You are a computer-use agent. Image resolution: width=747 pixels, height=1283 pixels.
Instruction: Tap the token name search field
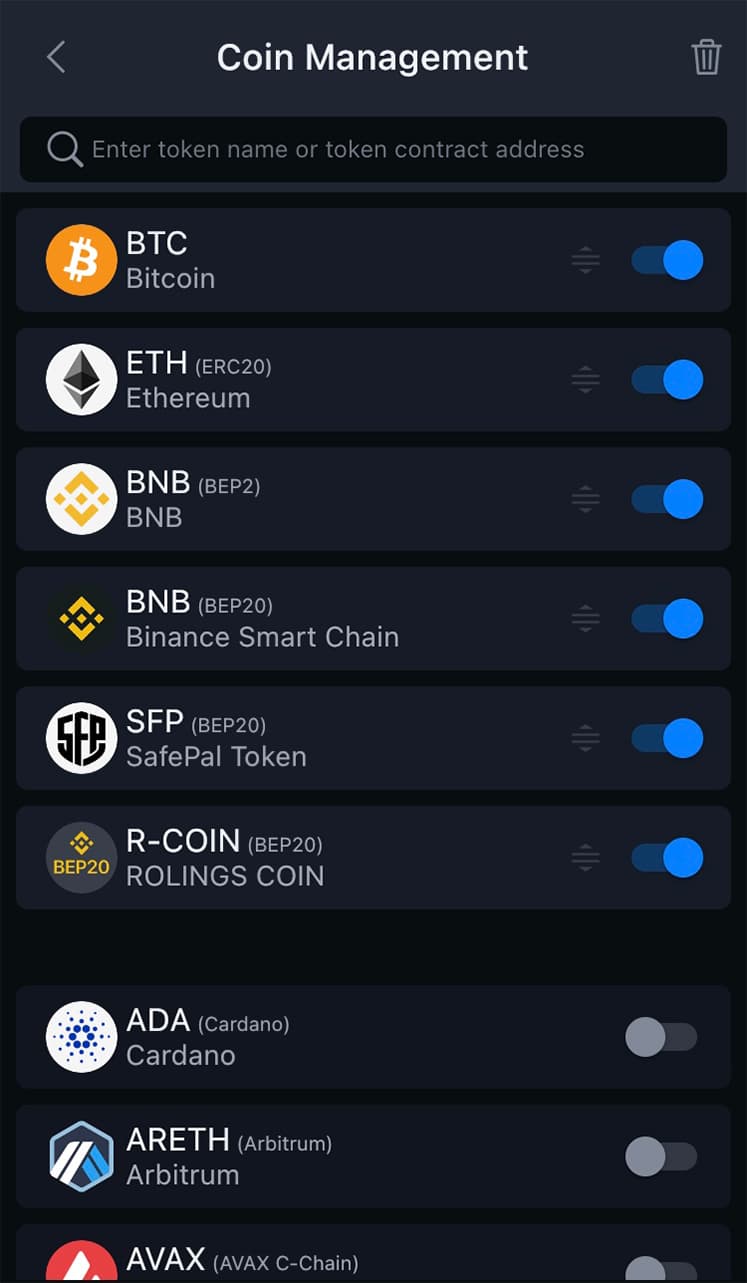pos(373,150)
